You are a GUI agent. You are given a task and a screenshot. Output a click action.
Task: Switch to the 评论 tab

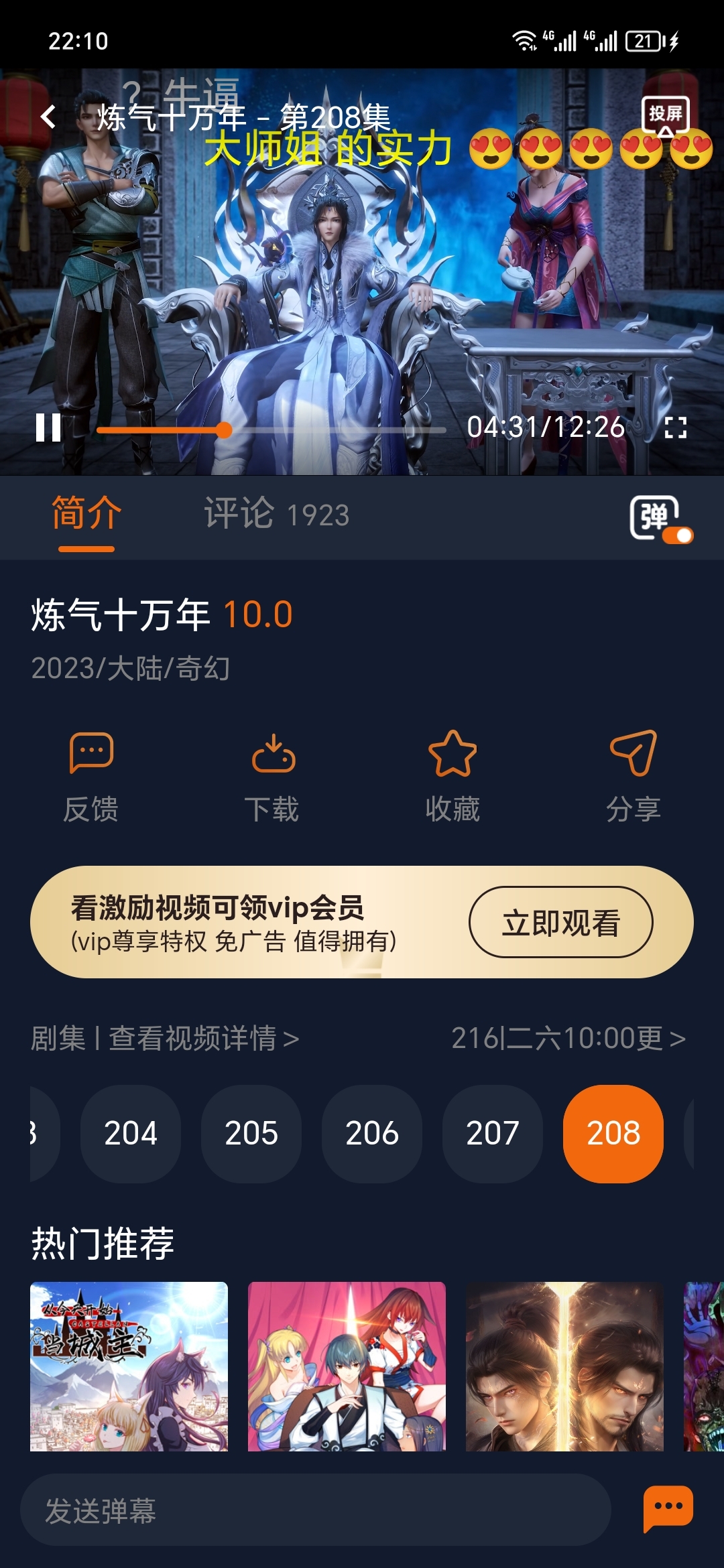pos(276,515)
